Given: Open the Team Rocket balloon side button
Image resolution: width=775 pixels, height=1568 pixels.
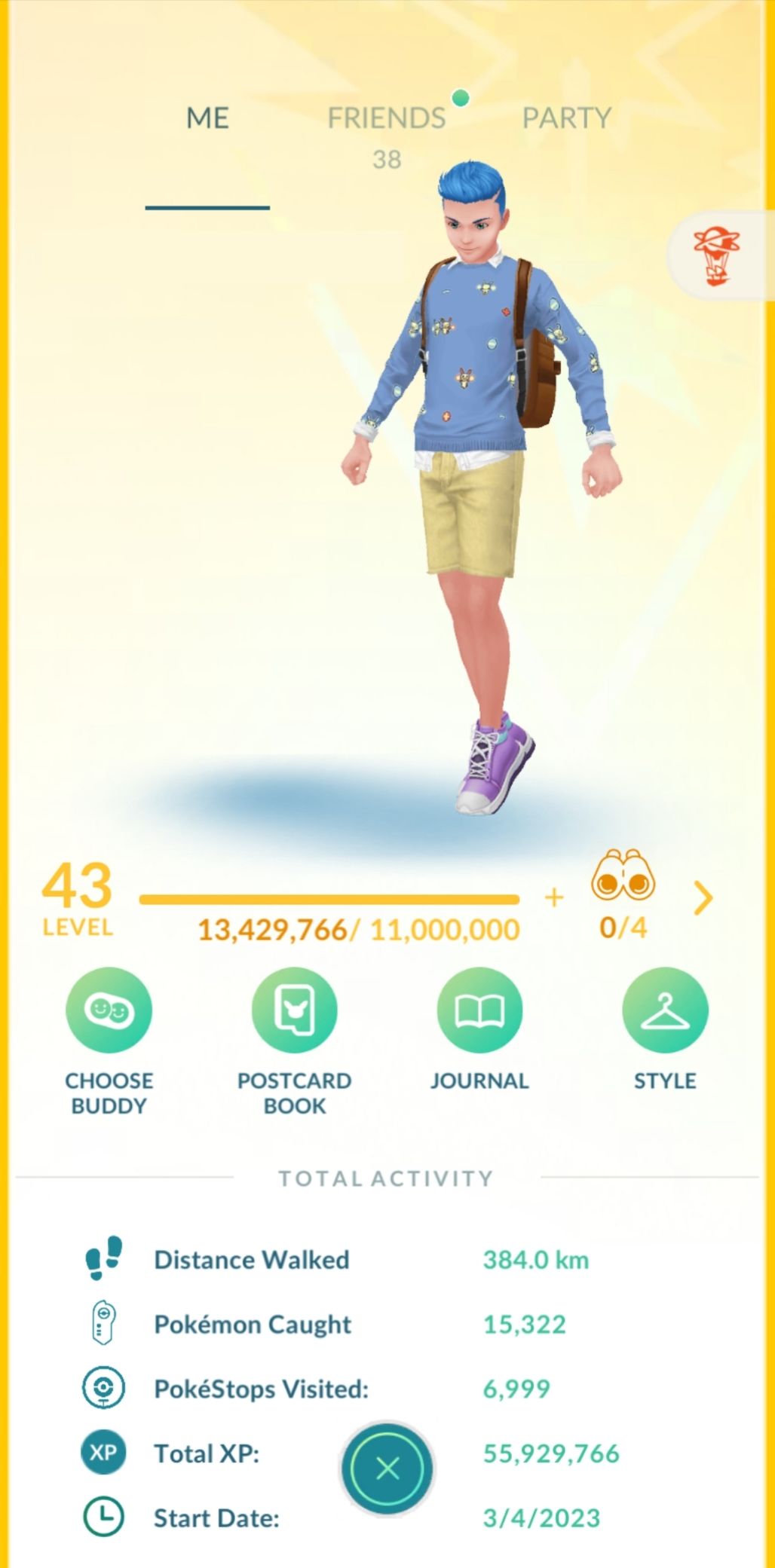Looking at the screenshot, I should [718, 257].
